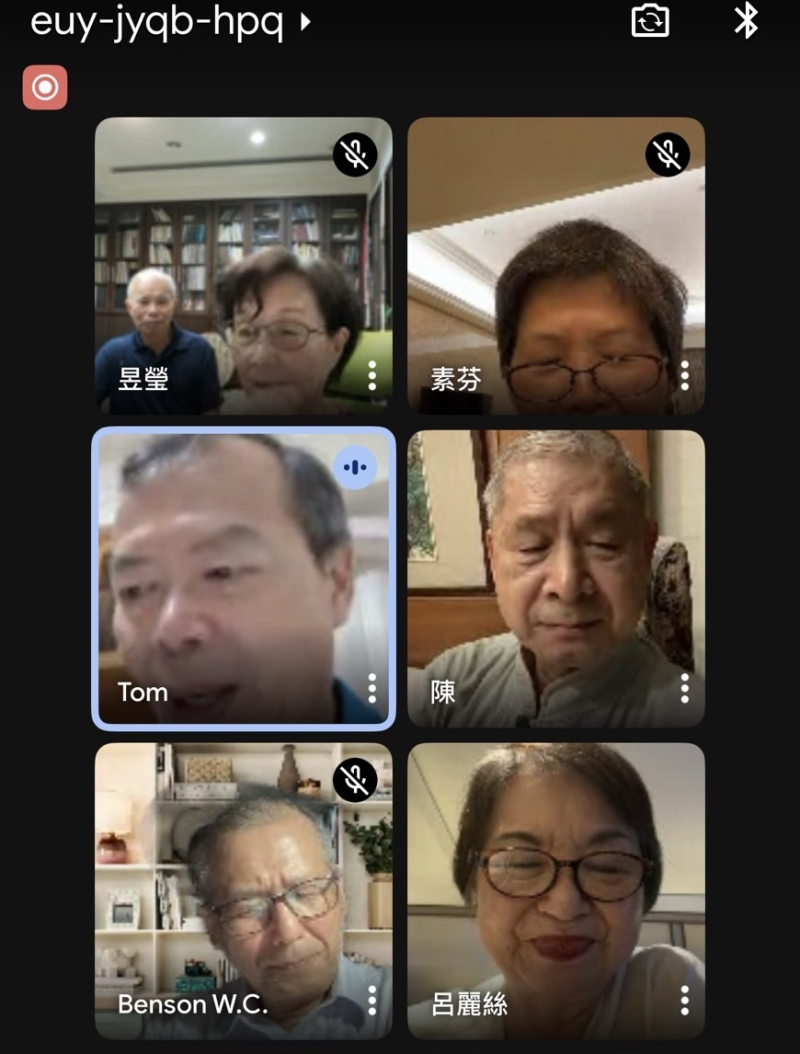Open options menu for Tom's tile
The width and height of the screenshot is (800, 1054).
point(372,688)
